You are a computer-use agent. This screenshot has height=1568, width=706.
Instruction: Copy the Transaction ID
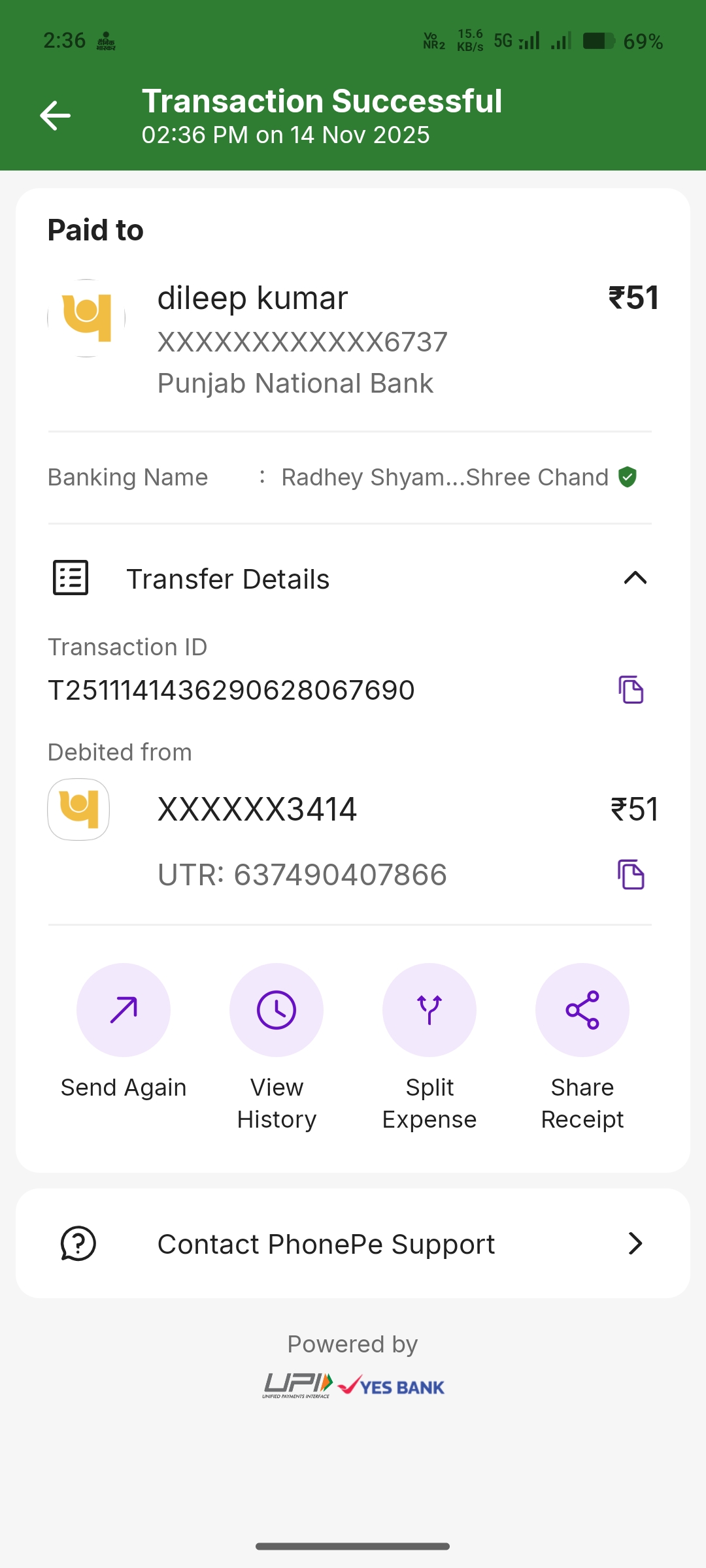pyautogui.click(x=631, y=690)
